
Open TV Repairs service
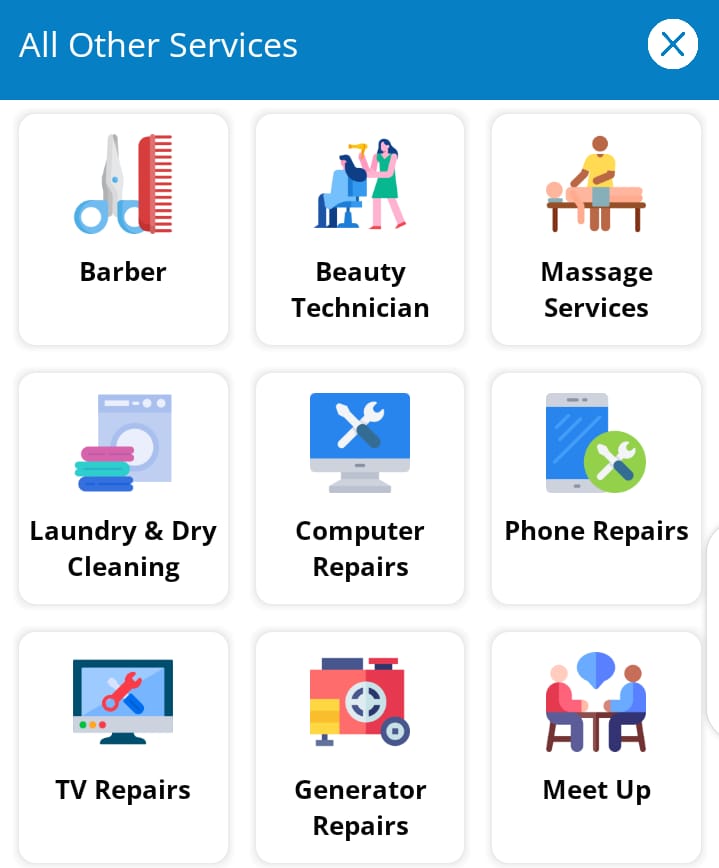123,748
